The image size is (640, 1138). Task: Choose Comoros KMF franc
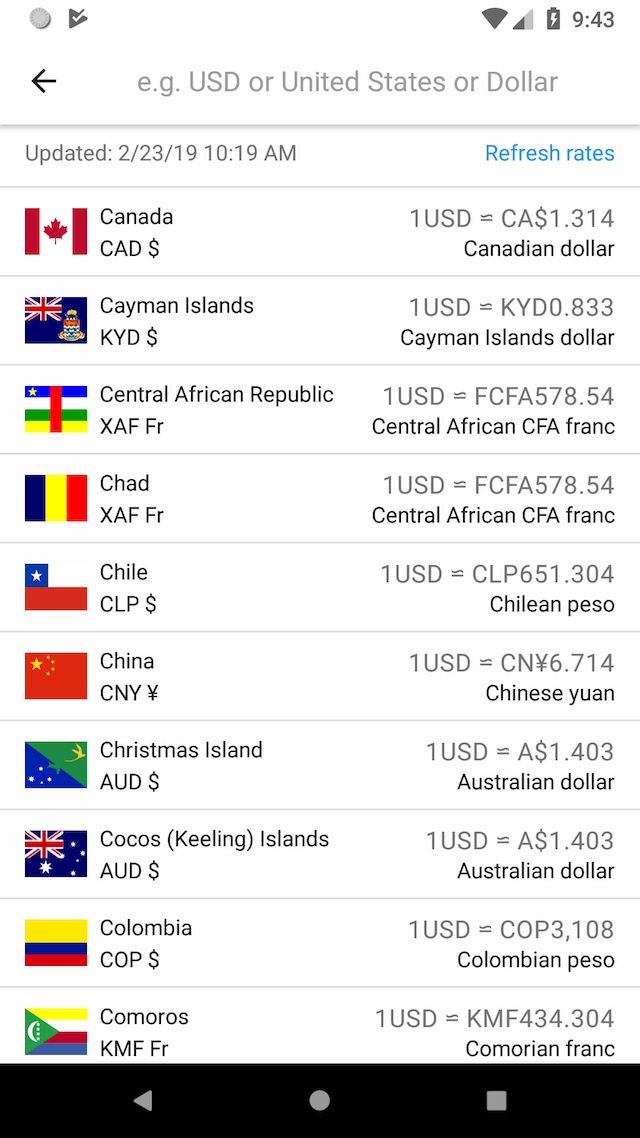[x=320, y=1026]
